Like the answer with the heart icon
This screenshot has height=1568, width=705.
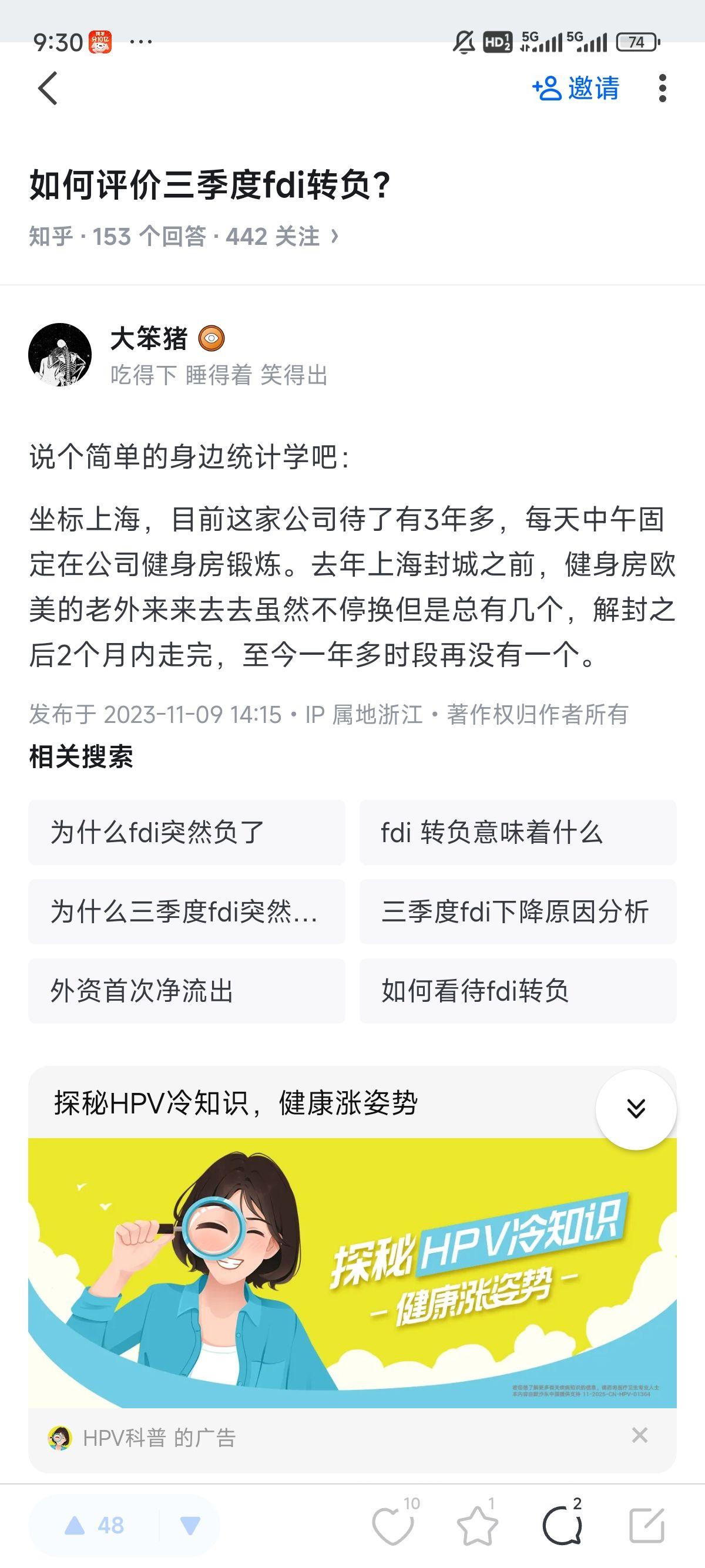(x=392, y=1526)
